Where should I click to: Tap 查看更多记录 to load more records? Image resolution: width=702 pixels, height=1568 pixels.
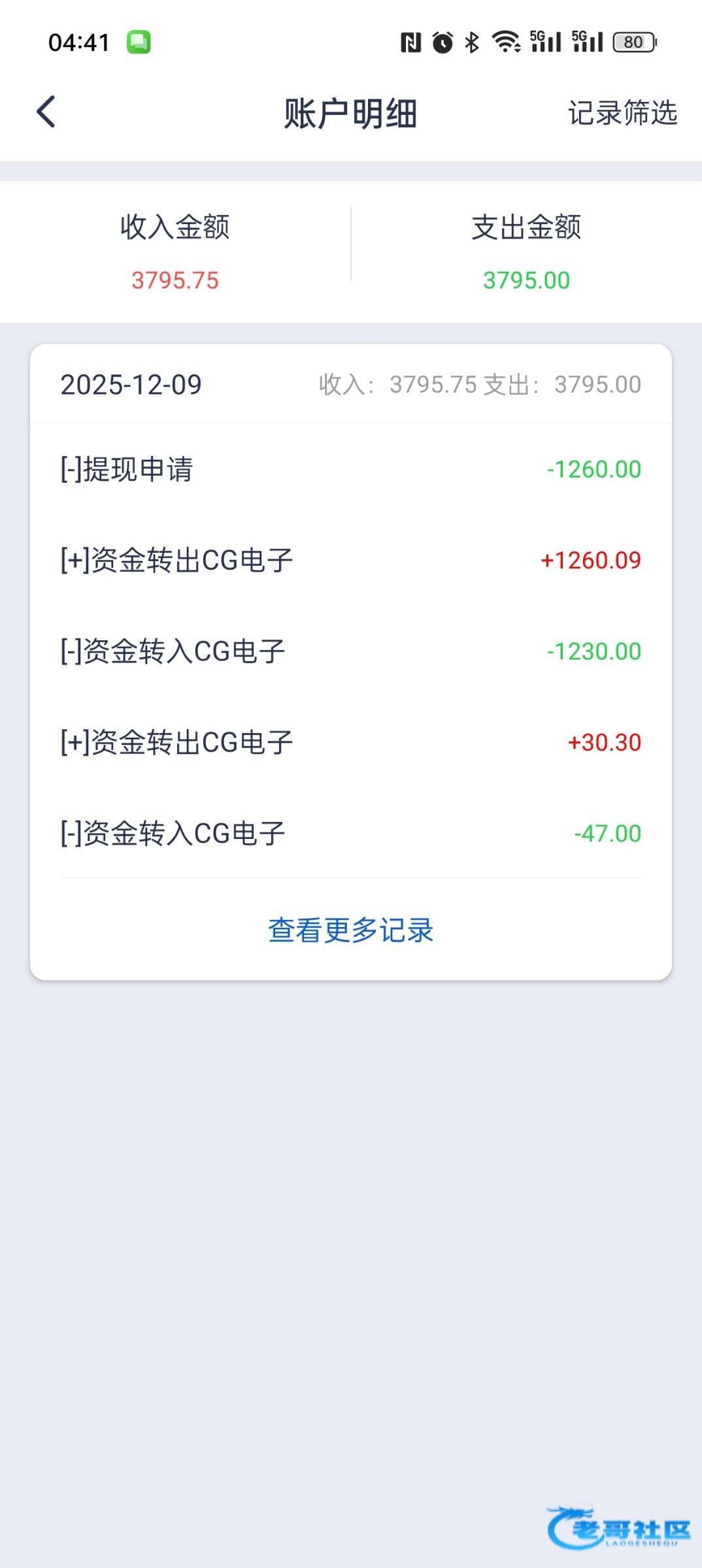(x=350, y=930)
